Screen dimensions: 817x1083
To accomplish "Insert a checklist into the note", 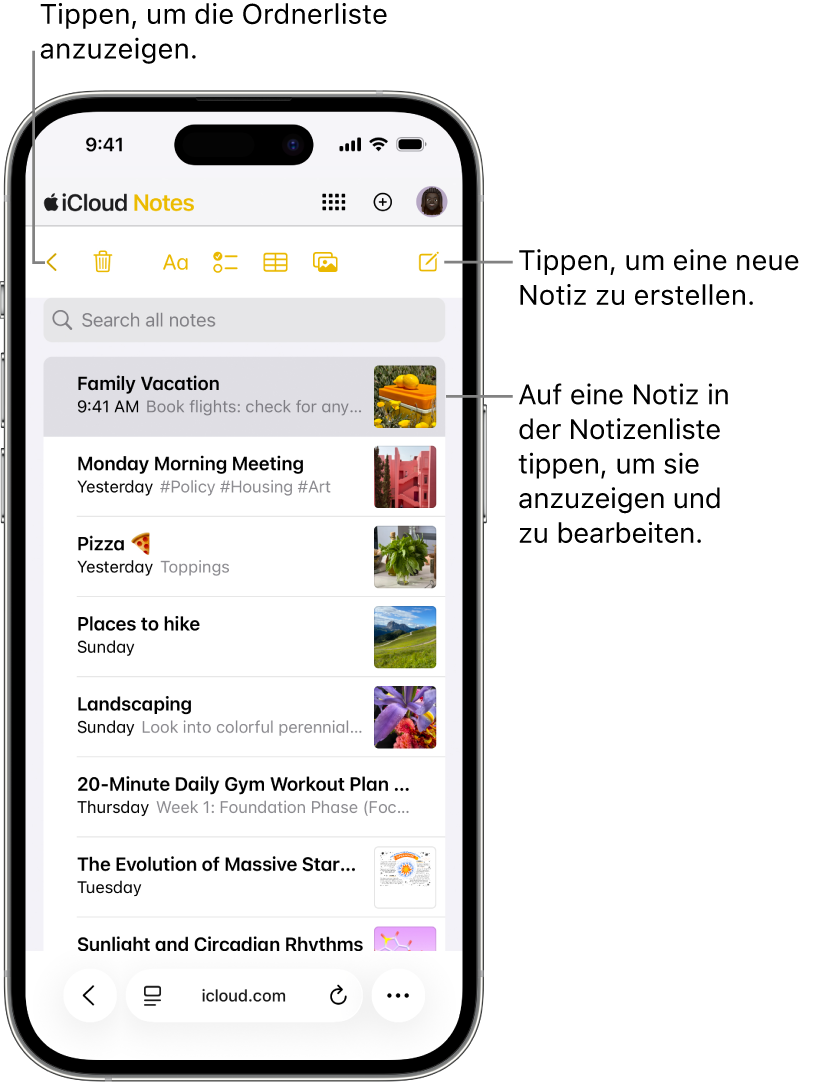I will [x=224, y=261].
